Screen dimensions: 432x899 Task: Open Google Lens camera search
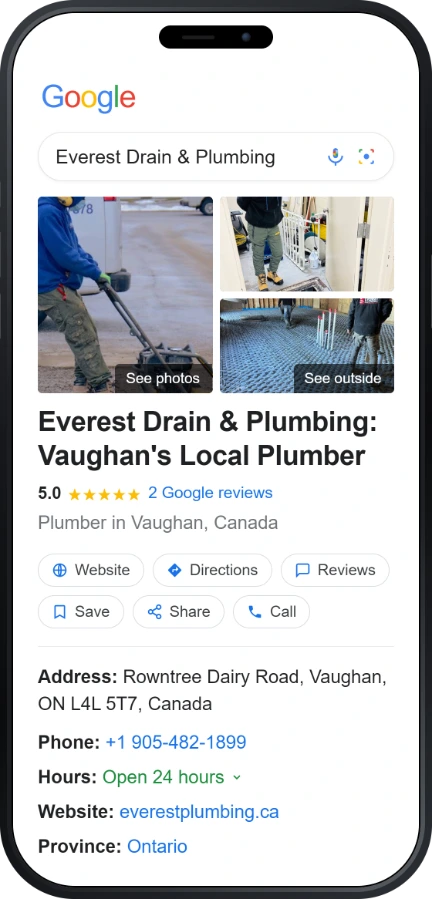(366, 157)
